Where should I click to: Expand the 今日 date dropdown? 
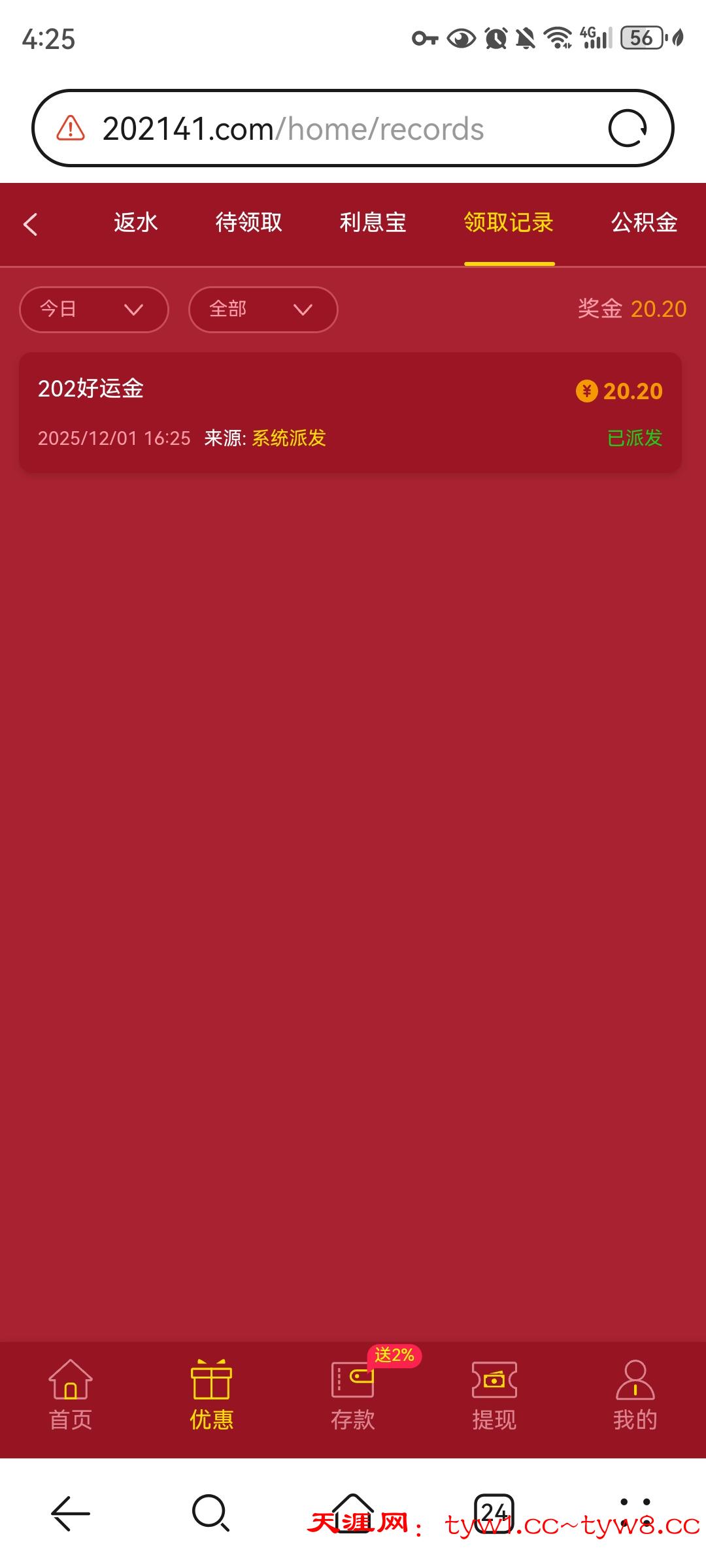[x=94, y=309]
